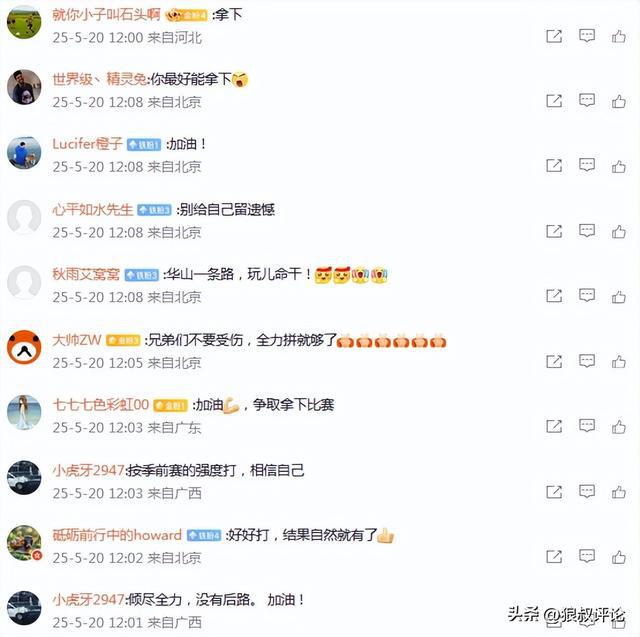Like 砥砺前行中的howard's comment
This screenshot has width=640, height=637.
pos(621,558)
